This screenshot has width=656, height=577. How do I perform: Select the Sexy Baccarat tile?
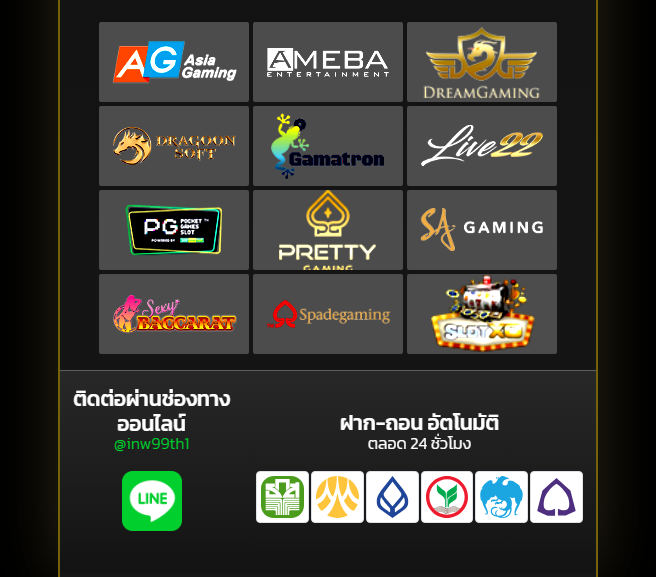coord(174,314)
